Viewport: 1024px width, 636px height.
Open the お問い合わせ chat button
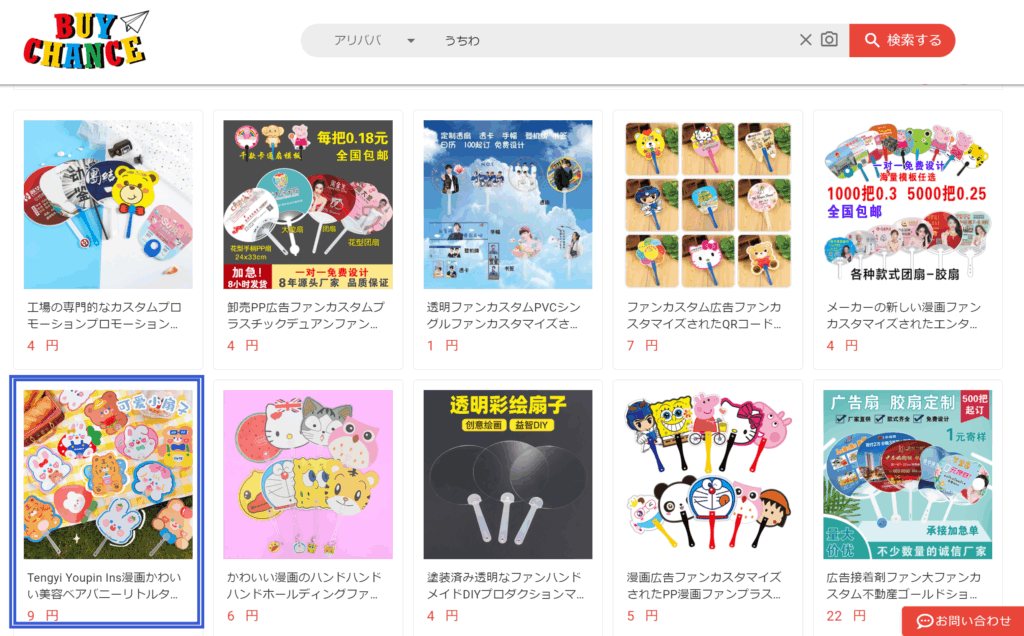pyautogui.click(x=962, y=620)
